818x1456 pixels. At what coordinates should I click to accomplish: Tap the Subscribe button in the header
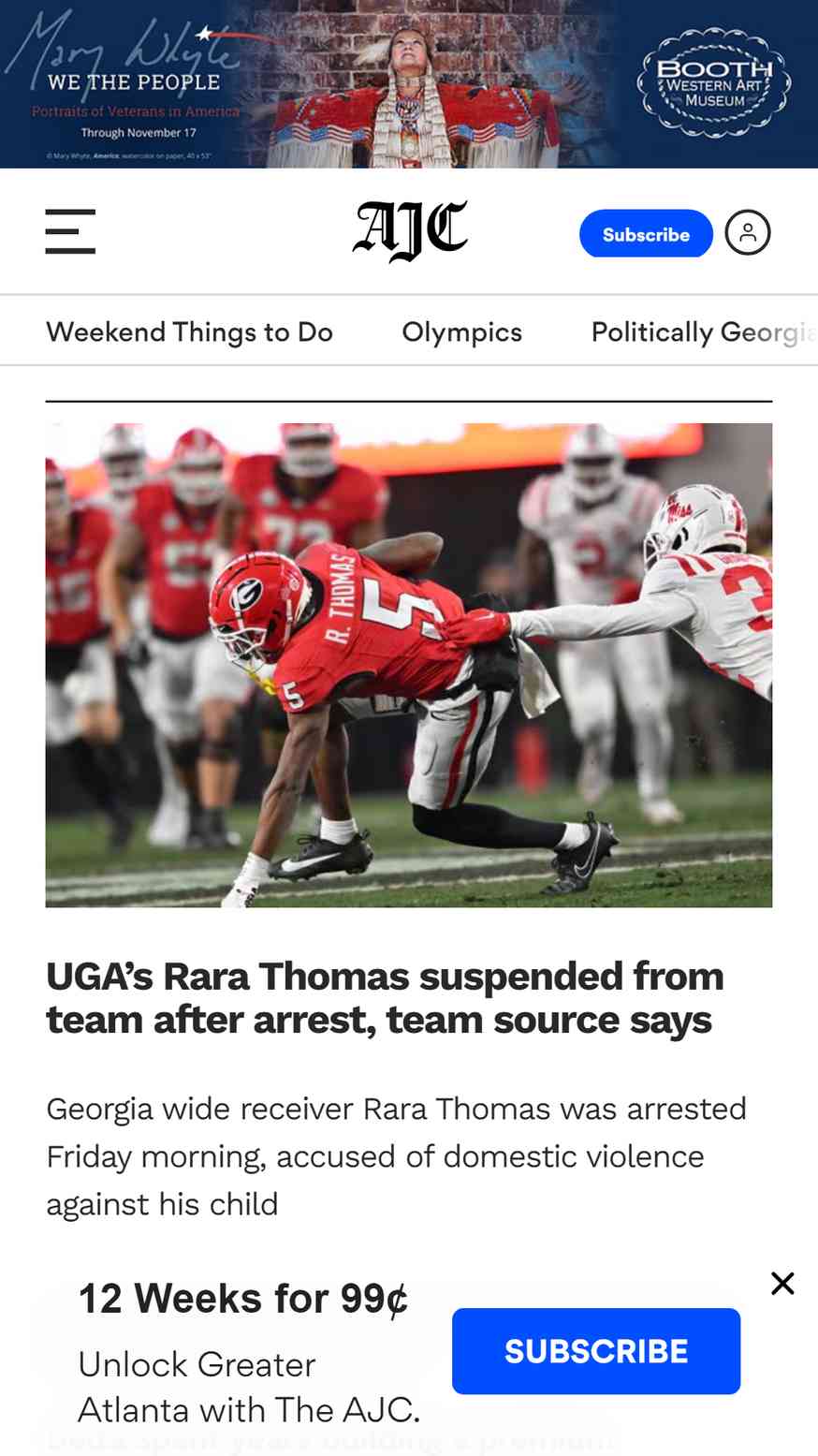click(x=646, y=233)
